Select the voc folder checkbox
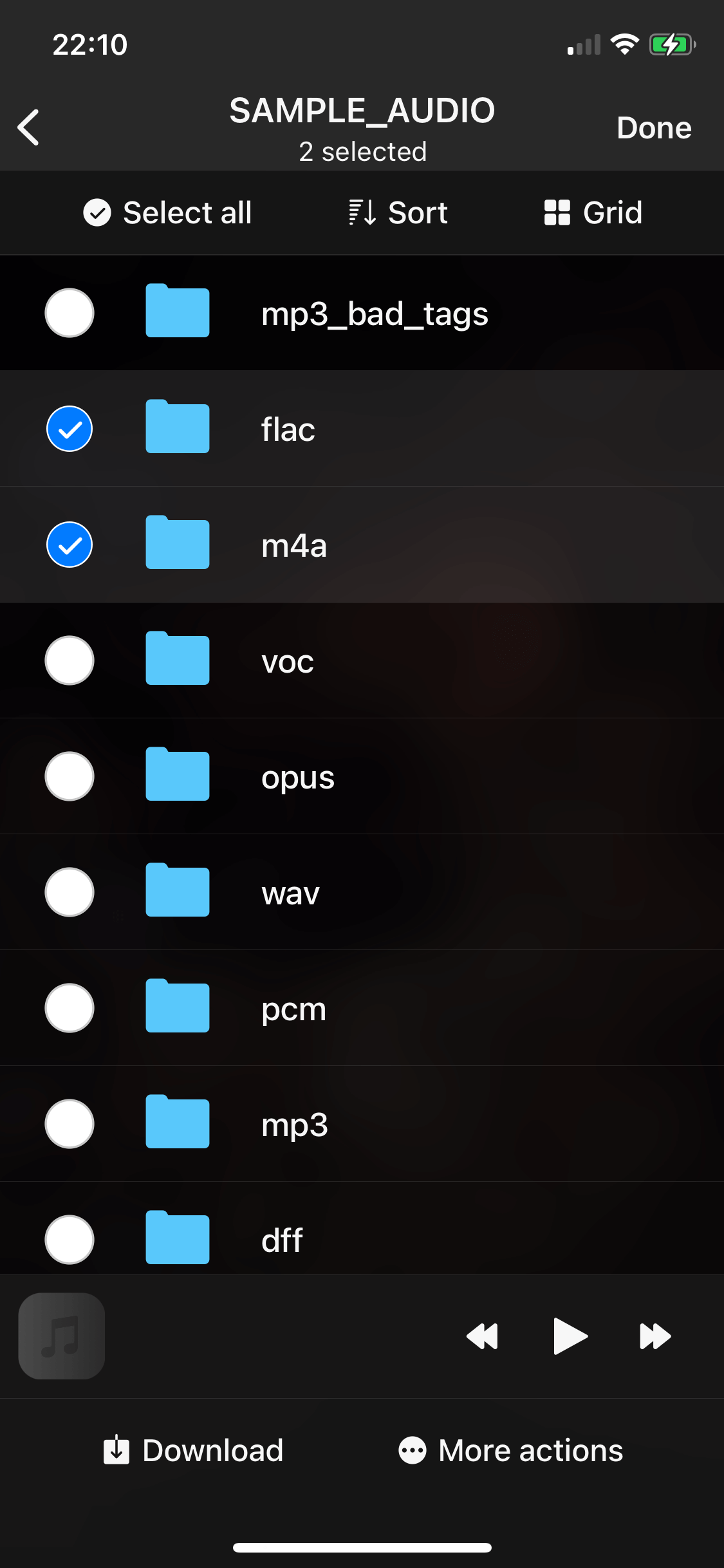 70,660
